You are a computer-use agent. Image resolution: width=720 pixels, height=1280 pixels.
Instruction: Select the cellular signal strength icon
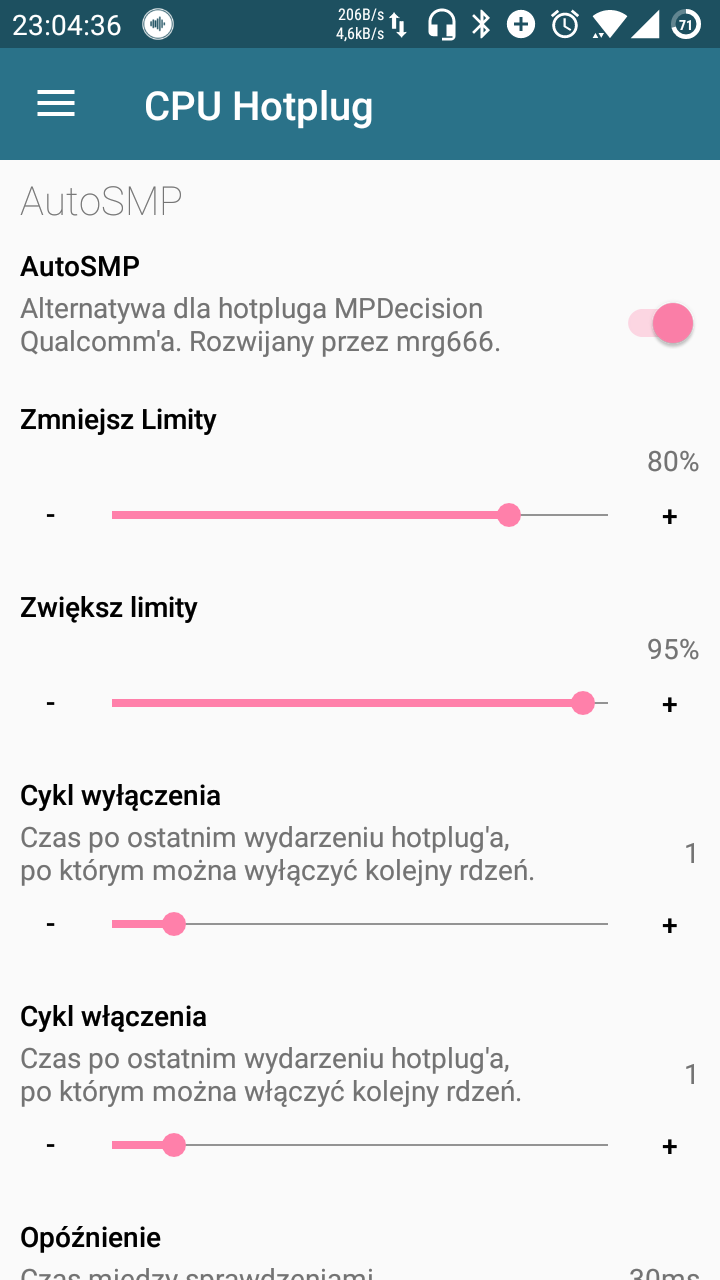coord(647,23)
